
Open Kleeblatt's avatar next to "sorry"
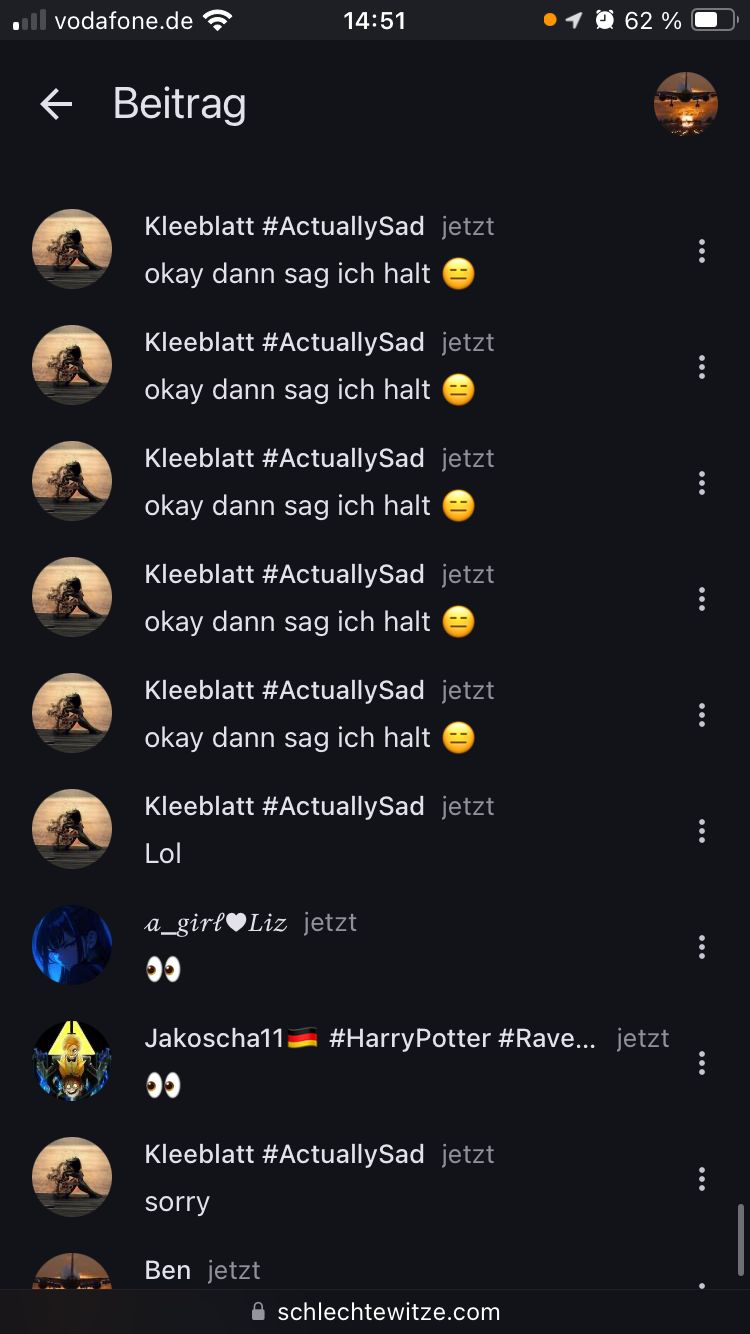(72, 1177)
